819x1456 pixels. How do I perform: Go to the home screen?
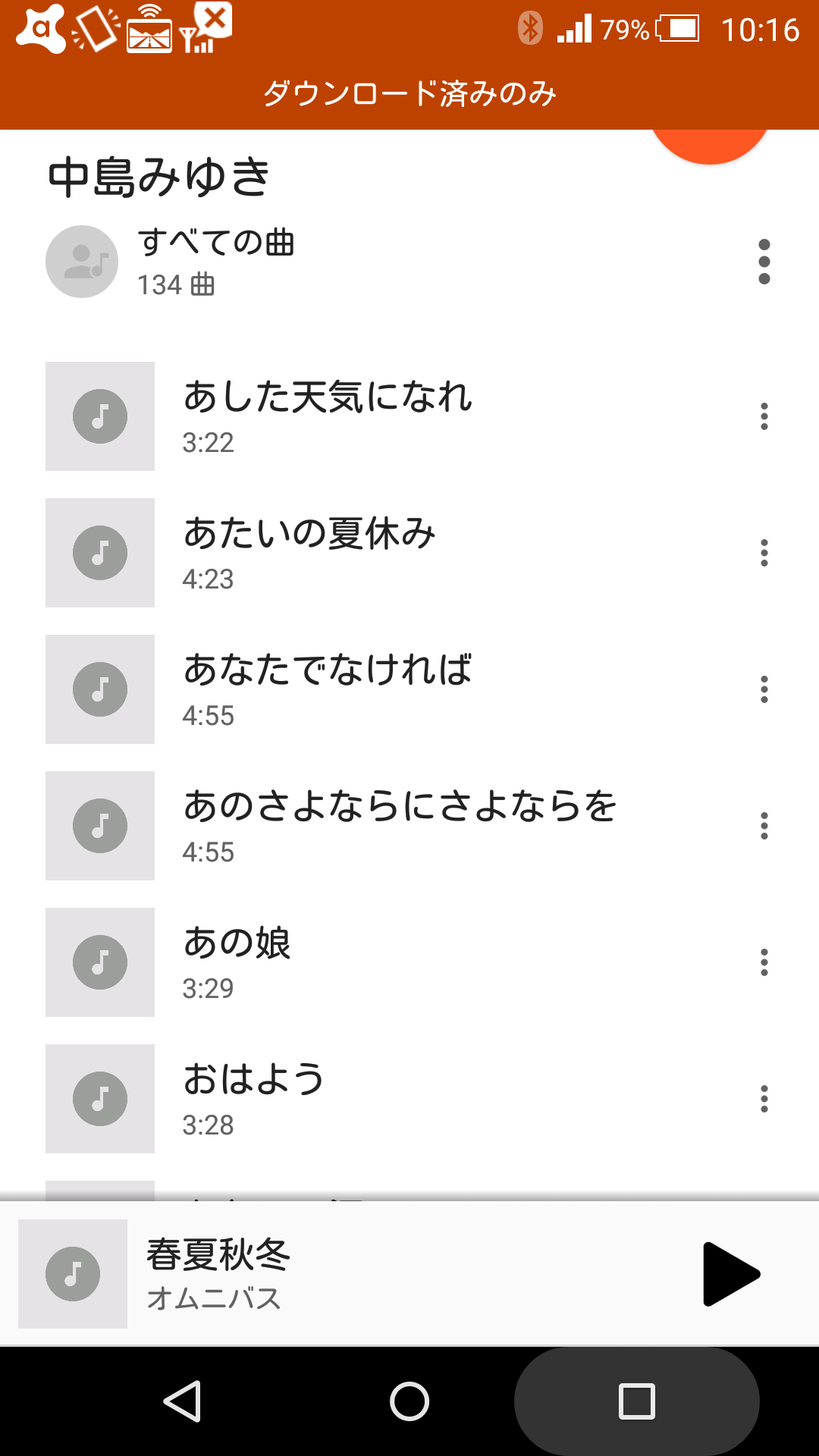(409, 1401)
